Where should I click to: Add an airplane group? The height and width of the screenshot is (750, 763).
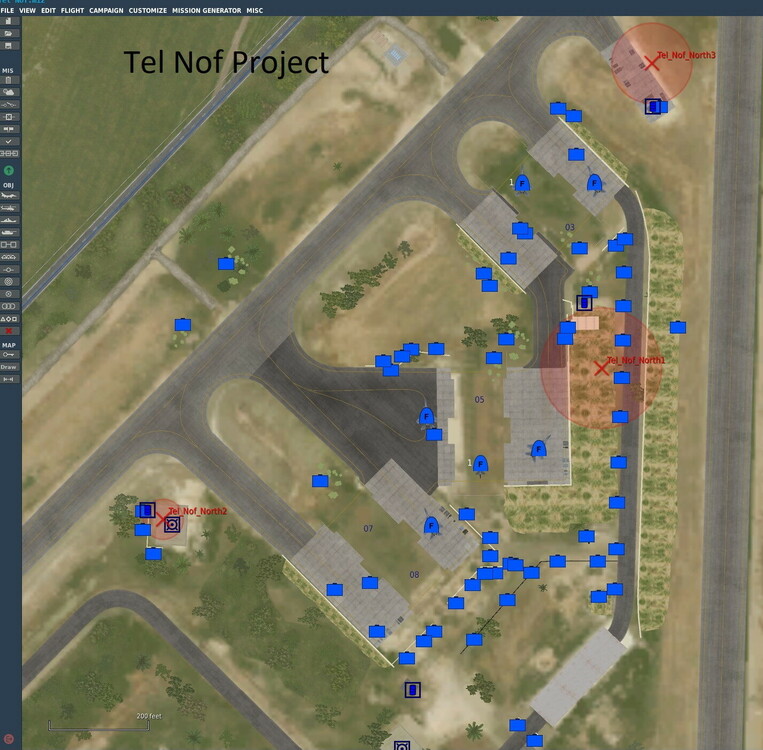[9, 196]
